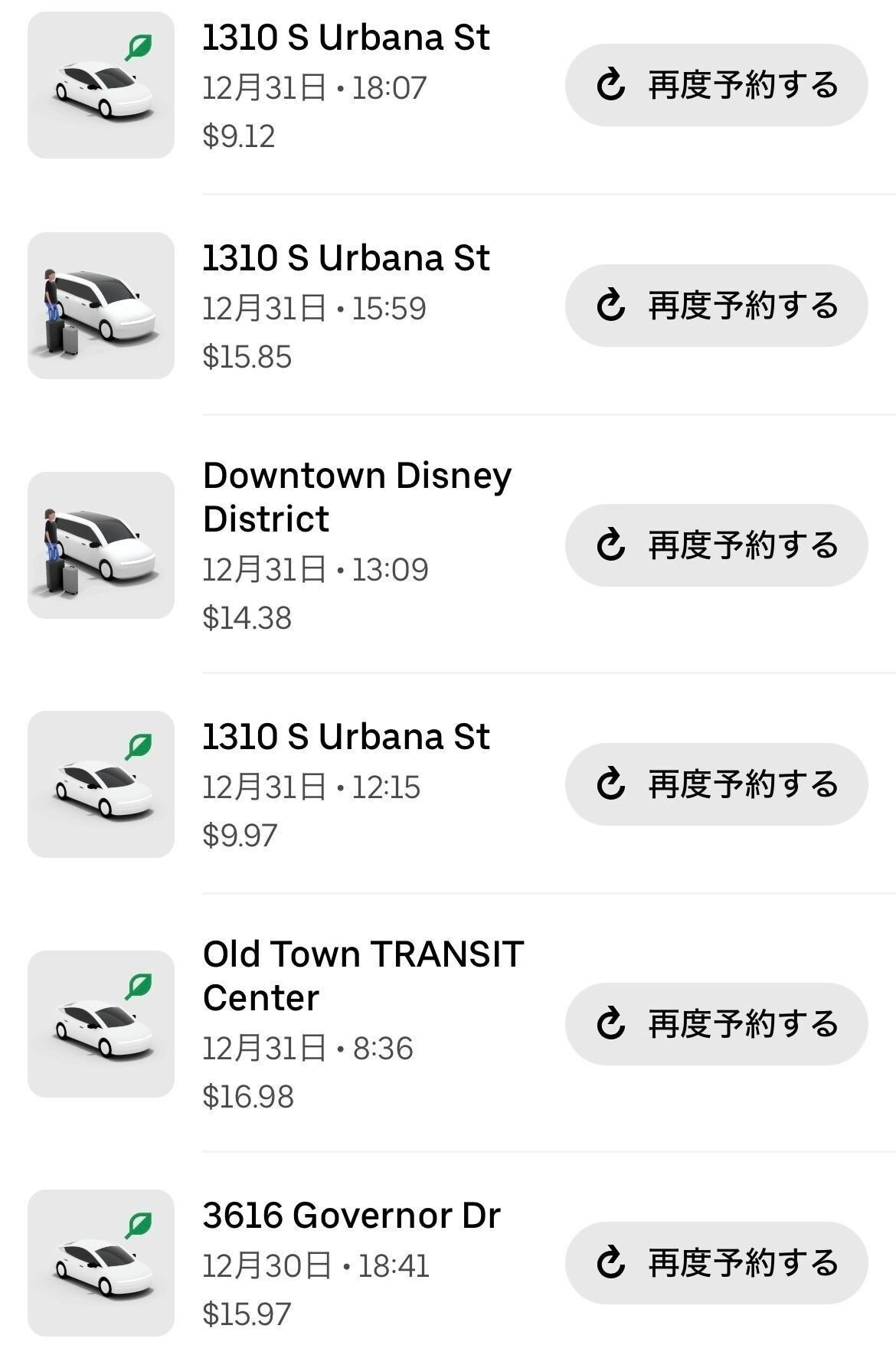Rebook the 12:15 ride costing $9.97
This screenshot has height=1368, width=896.
[716, 784]
